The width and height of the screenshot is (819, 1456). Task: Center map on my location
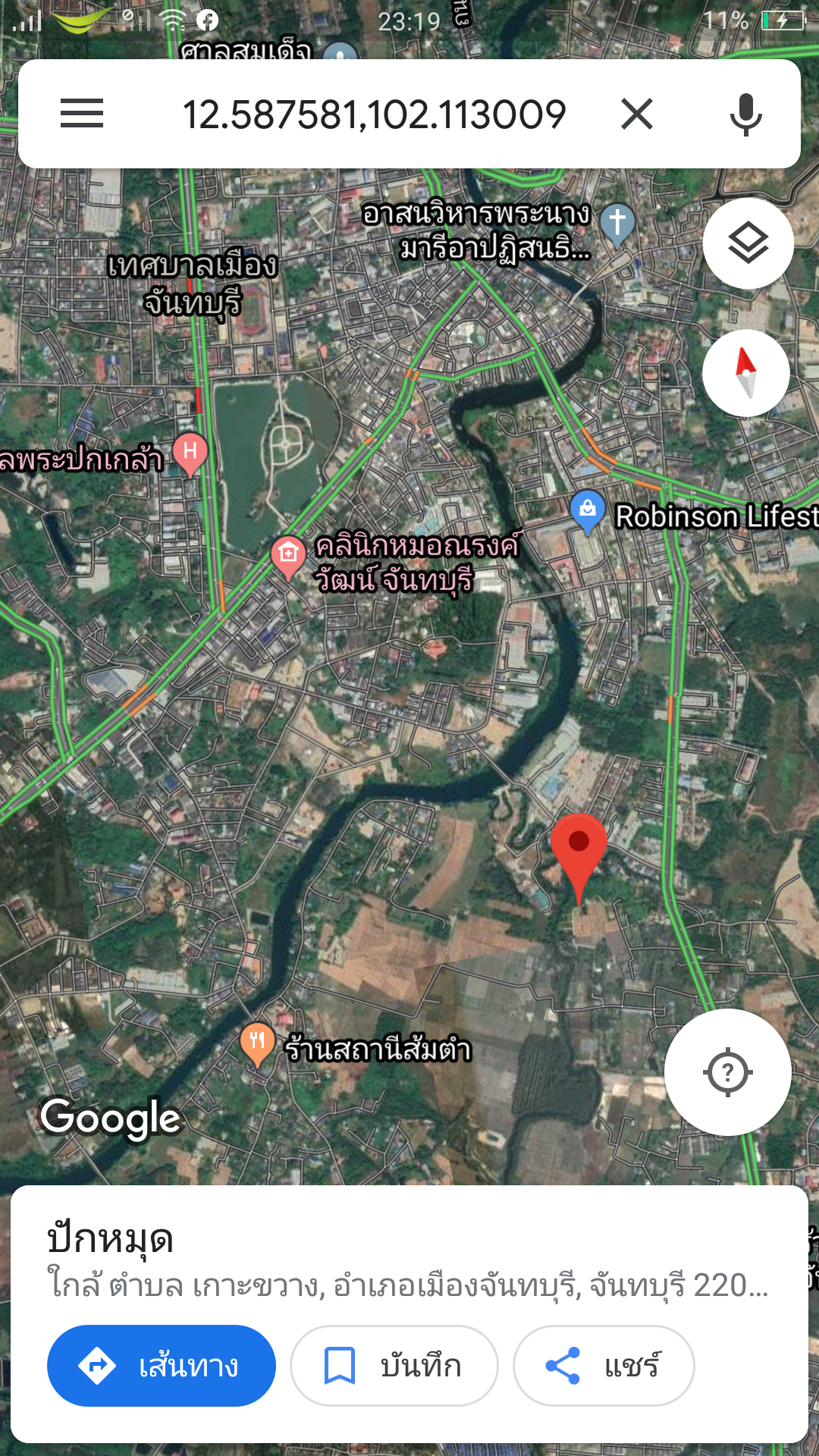click(x=727, y=1072)
